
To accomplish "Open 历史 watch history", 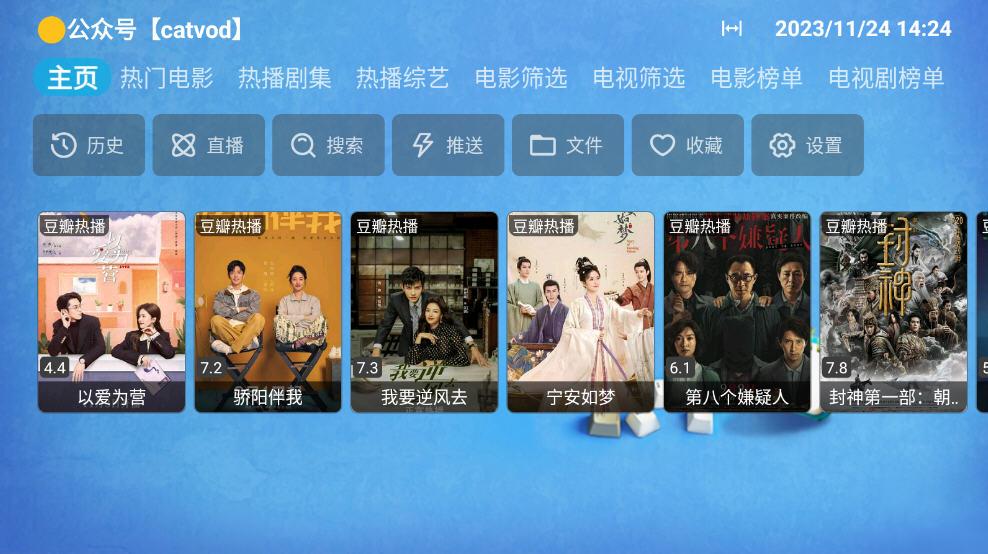I will [x=89, y=145].
